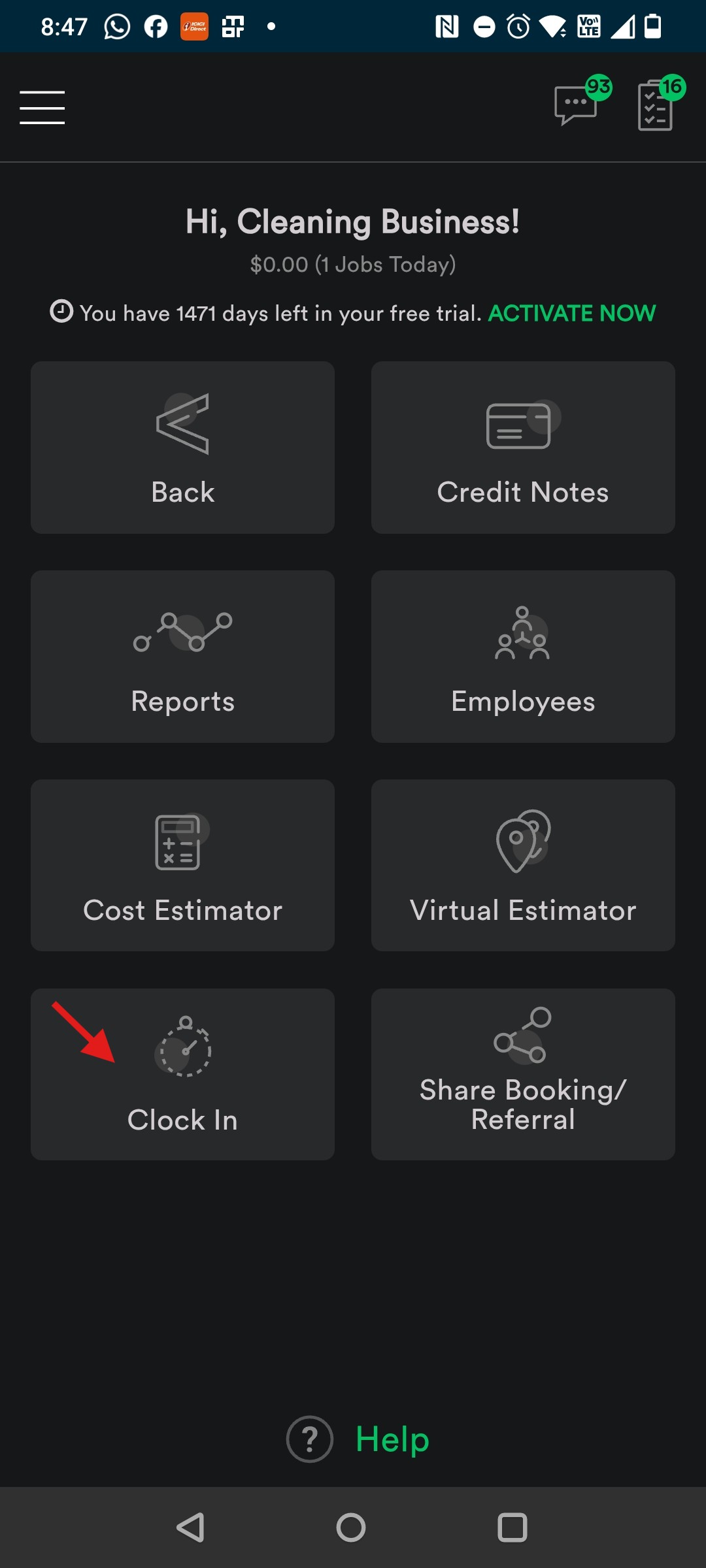Open the hamburger drawer menu
This screenshot has height=1568, width=706.
click(42, 107)
